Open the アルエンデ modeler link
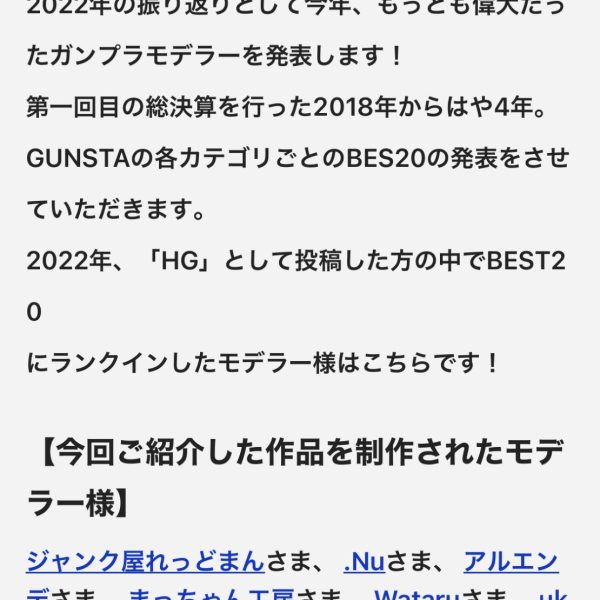 pyautogui.click(x=511, y=560)
